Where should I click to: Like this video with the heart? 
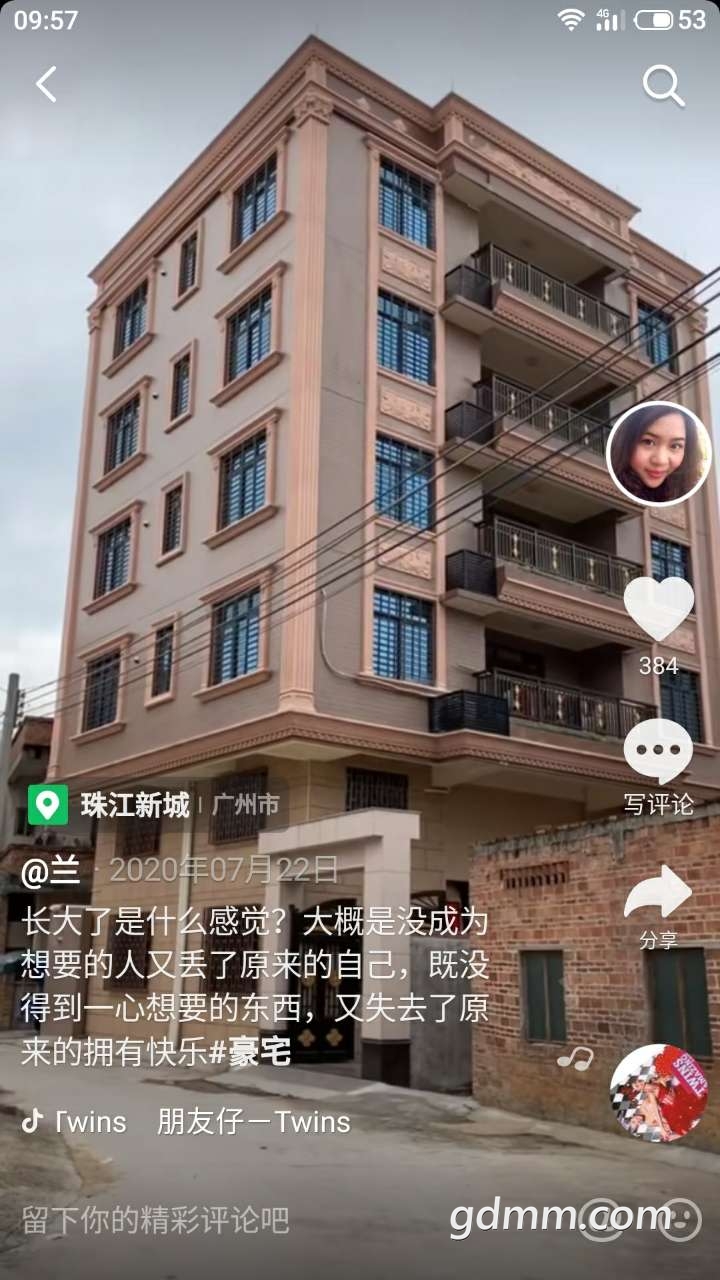point(658,608)
